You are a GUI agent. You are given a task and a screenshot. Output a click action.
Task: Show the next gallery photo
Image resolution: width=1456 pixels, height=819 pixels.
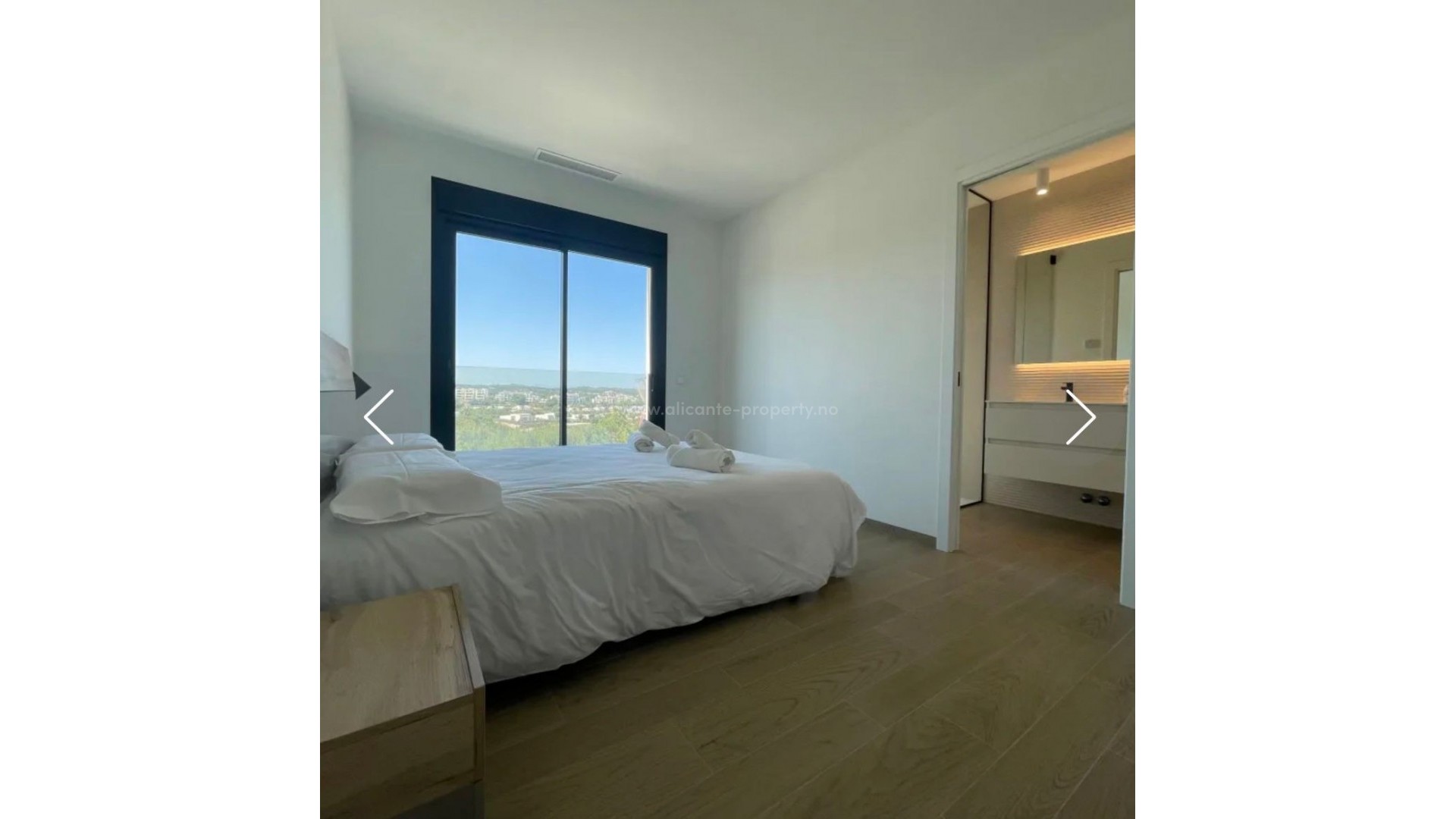pos(1080,417)
